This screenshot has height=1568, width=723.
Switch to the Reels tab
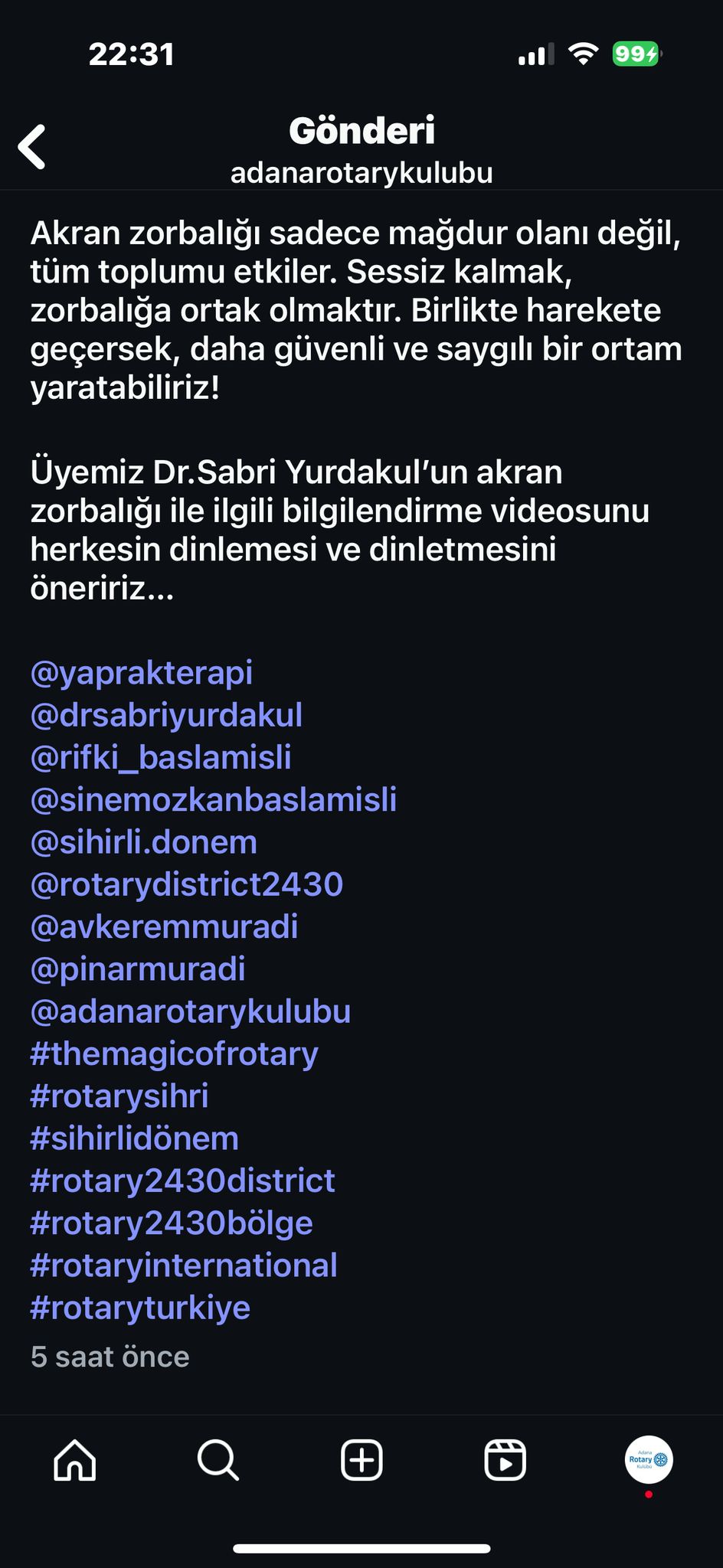[x=505, y=1460]
